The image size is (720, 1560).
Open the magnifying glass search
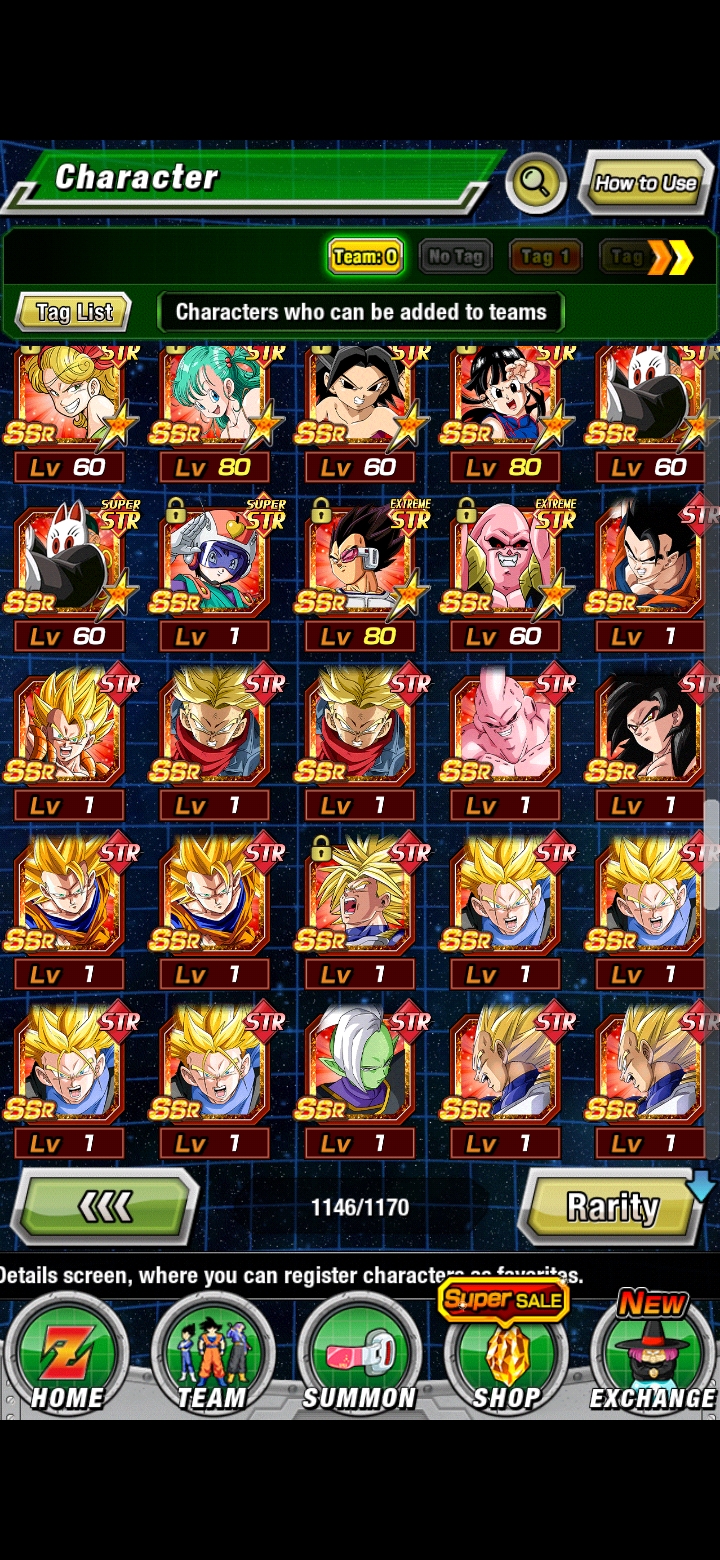tap(536, 183)
